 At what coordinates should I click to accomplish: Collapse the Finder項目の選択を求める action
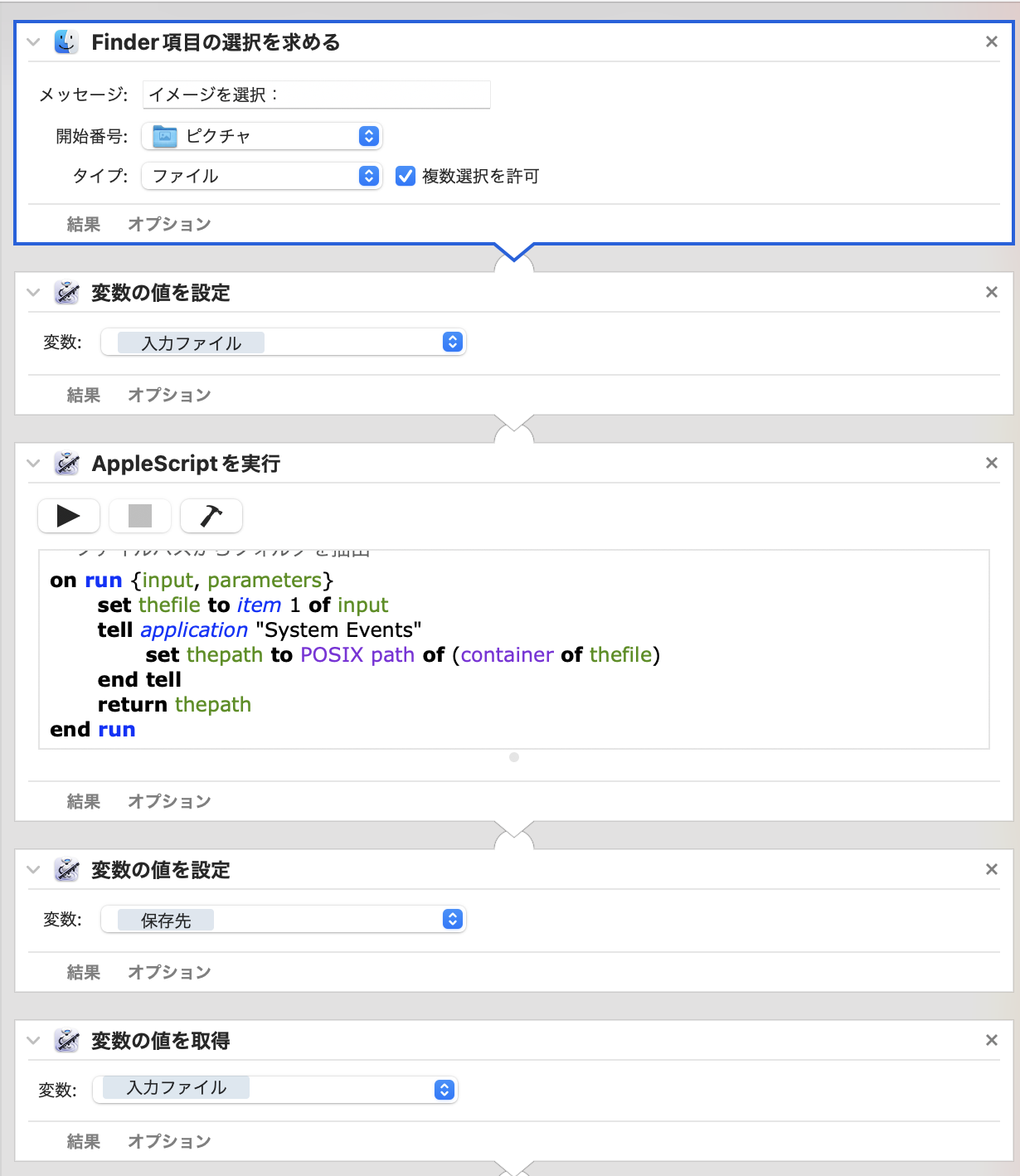coord(33,41)
